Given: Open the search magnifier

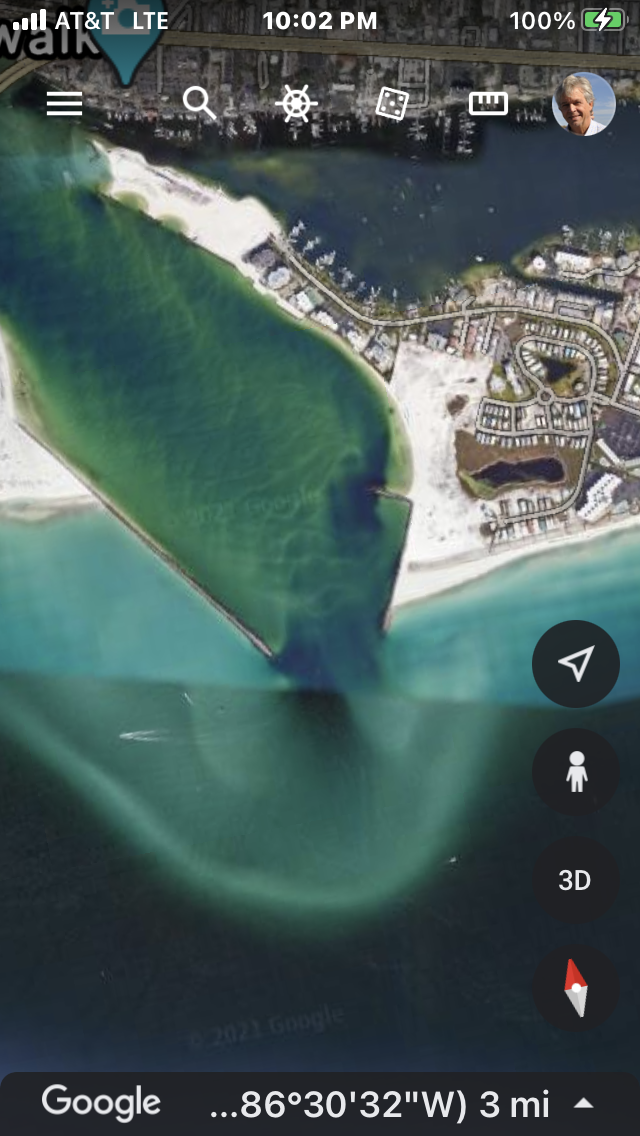Looking at the screenshot, I should [x=199, y=103].
